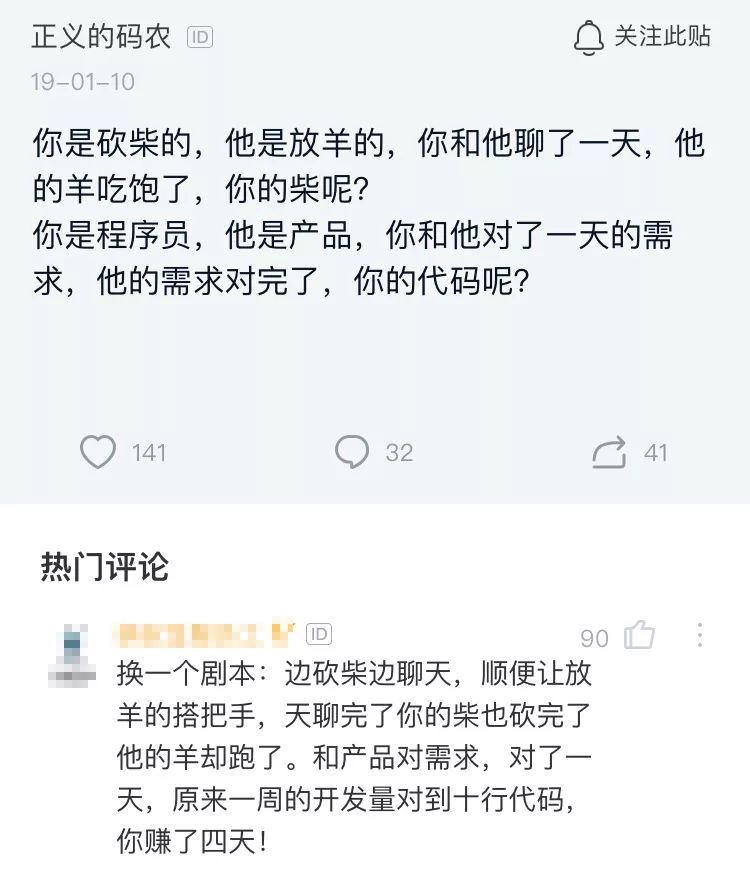
Task: Open 正义的码农's profile
Action: coord(101,37)
